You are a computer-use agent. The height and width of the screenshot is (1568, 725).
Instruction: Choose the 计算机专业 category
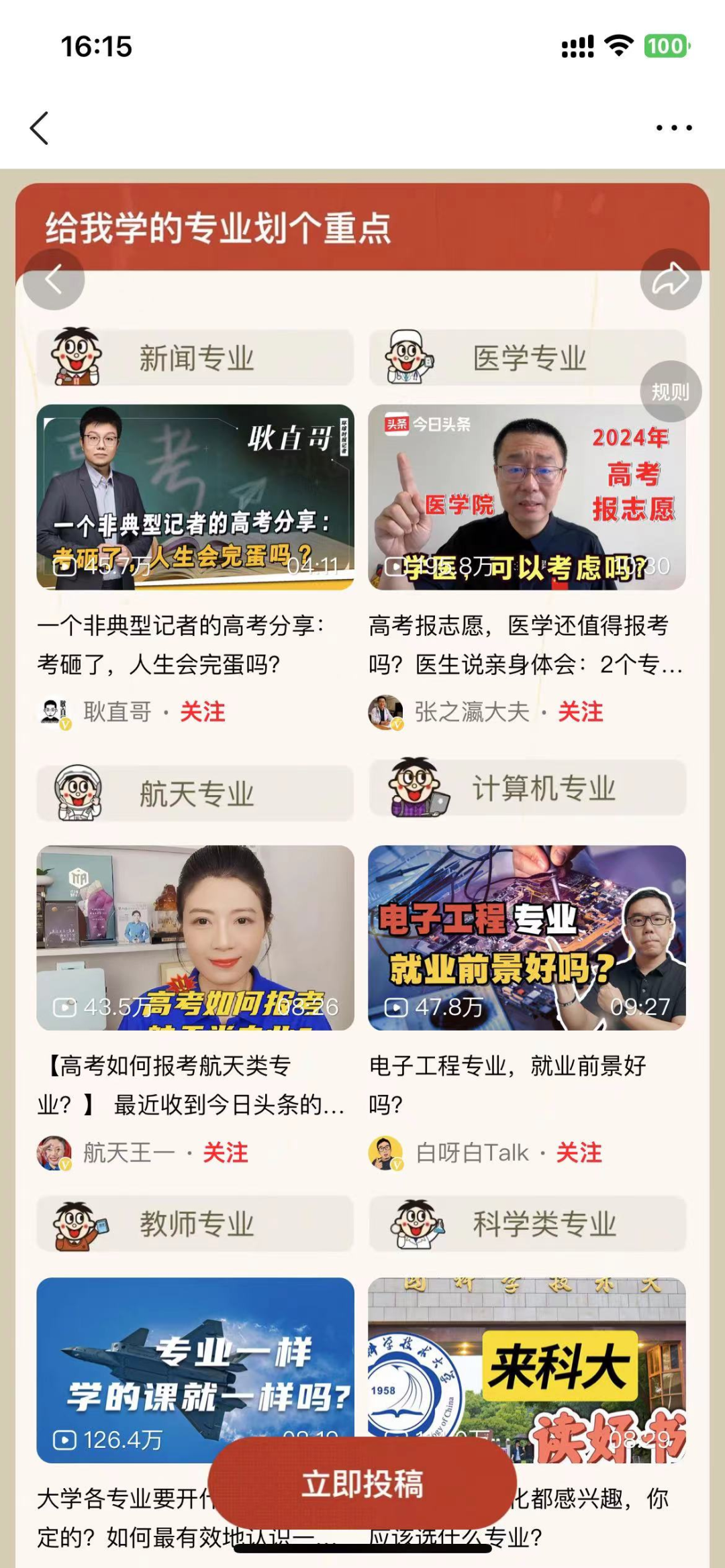528,788
